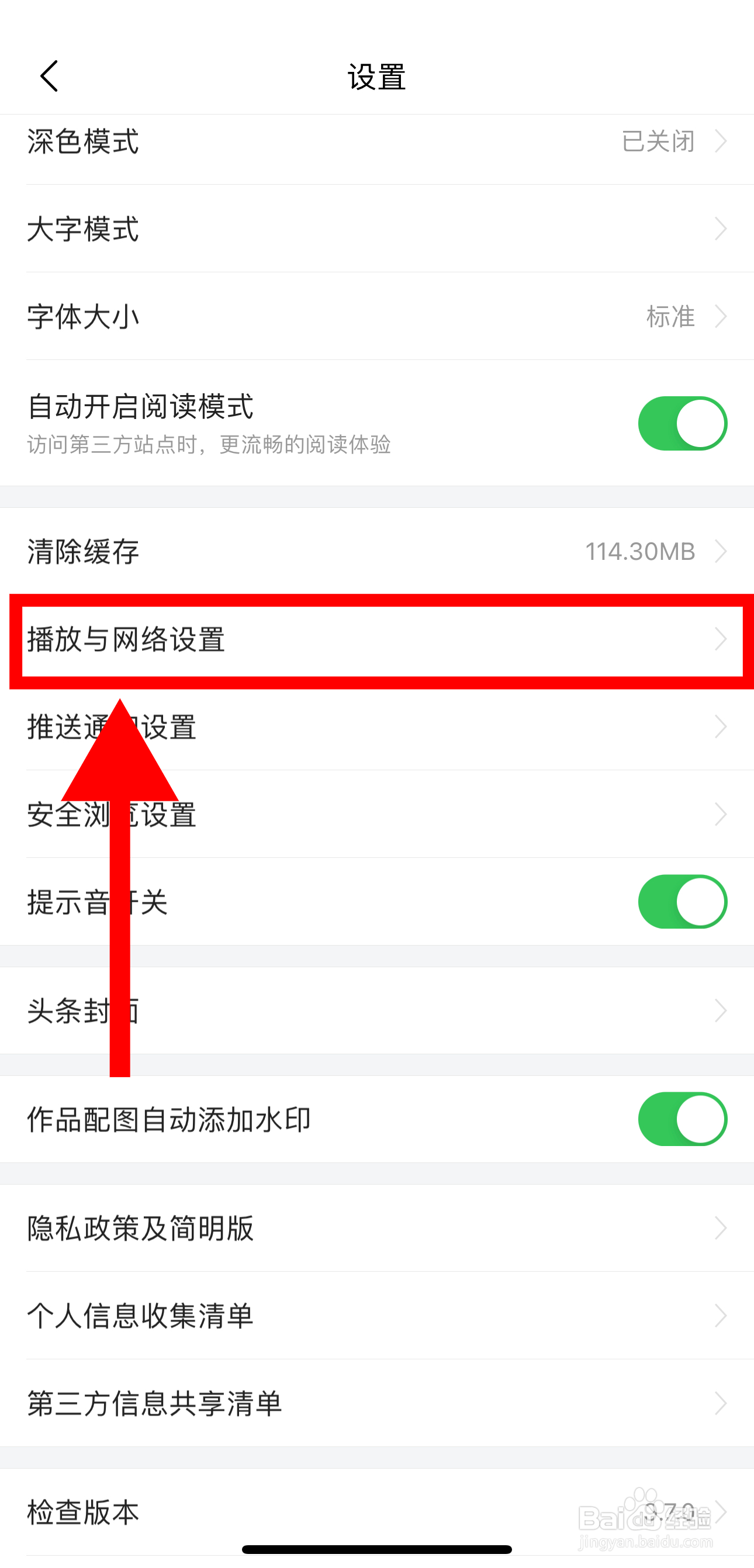The image size is (754, 1568).
Task: Turn off the 提示音开关 switch
Action: (682, 902)
